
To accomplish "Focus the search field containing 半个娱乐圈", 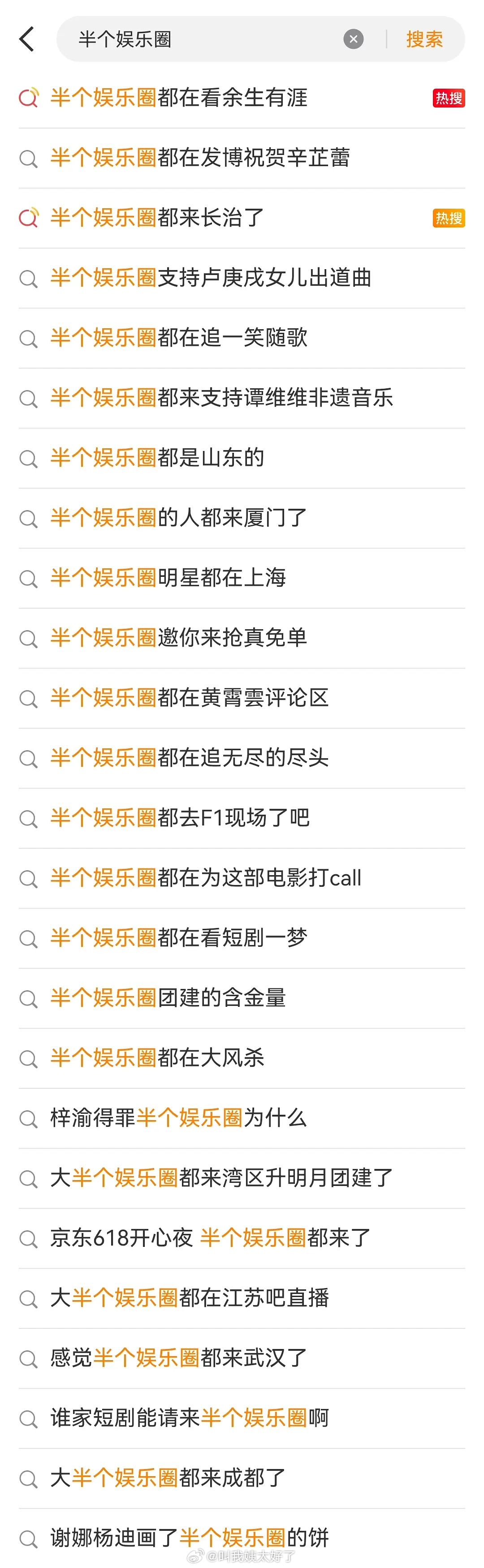I will [201, 39].
